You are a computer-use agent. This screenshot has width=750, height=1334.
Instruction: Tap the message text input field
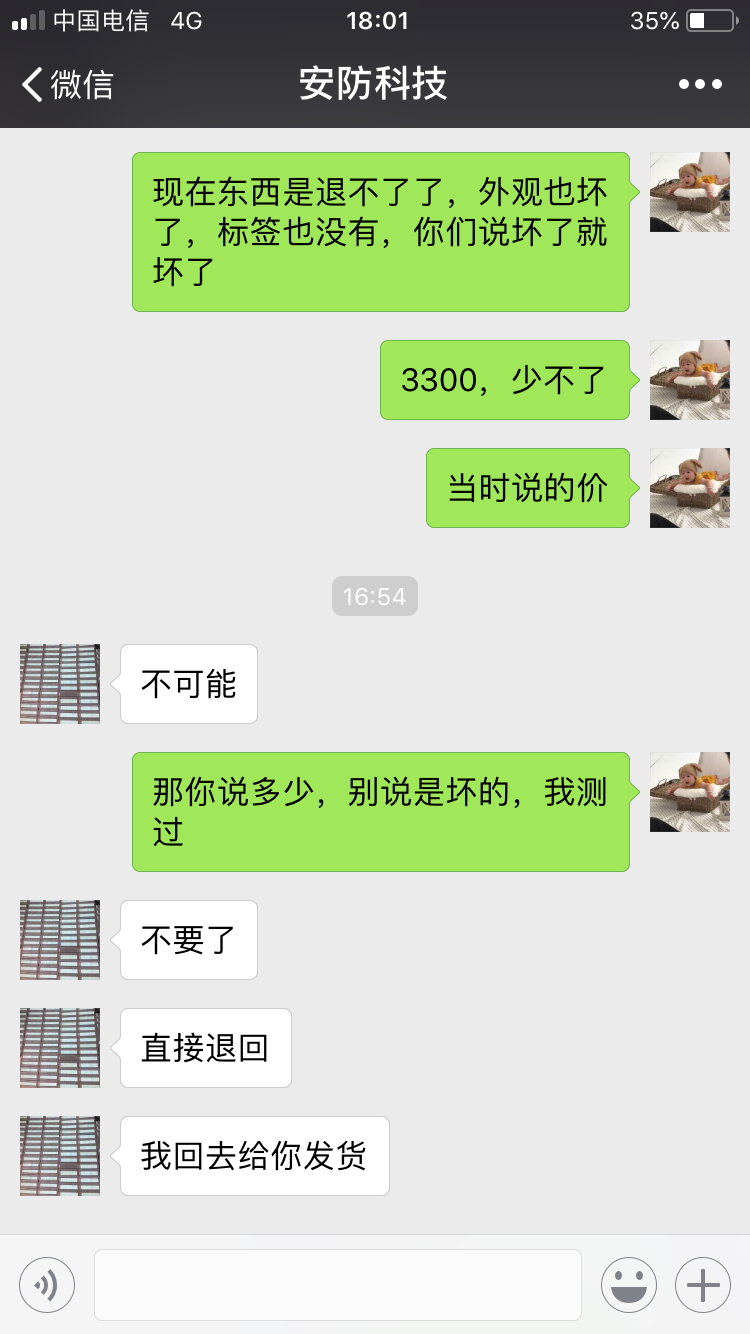(338, 1284)
